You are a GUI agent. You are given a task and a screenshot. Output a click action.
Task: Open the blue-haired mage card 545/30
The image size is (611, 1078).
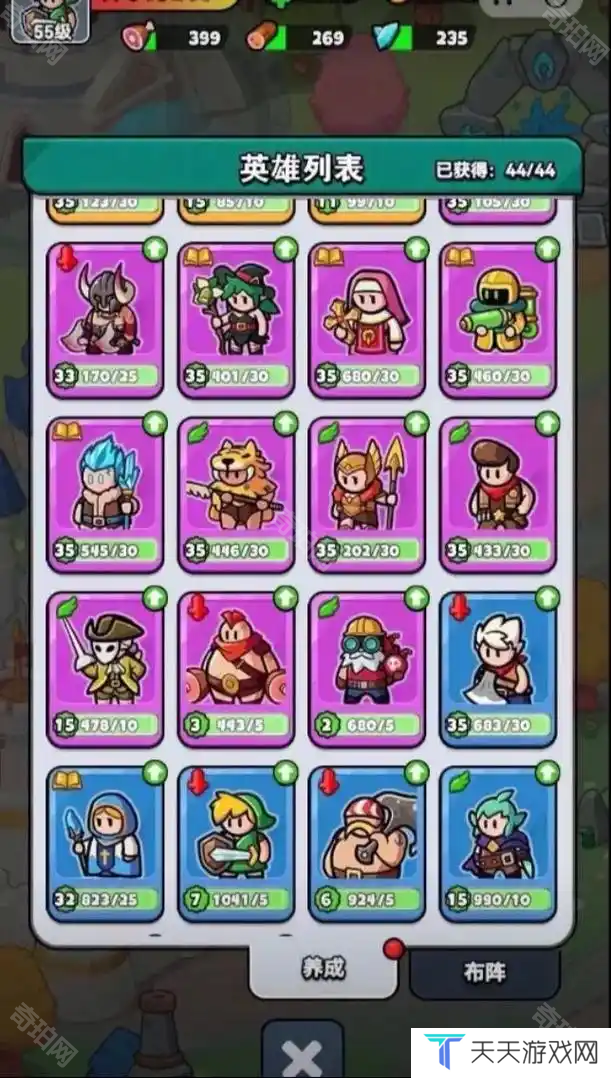[105, 492]
